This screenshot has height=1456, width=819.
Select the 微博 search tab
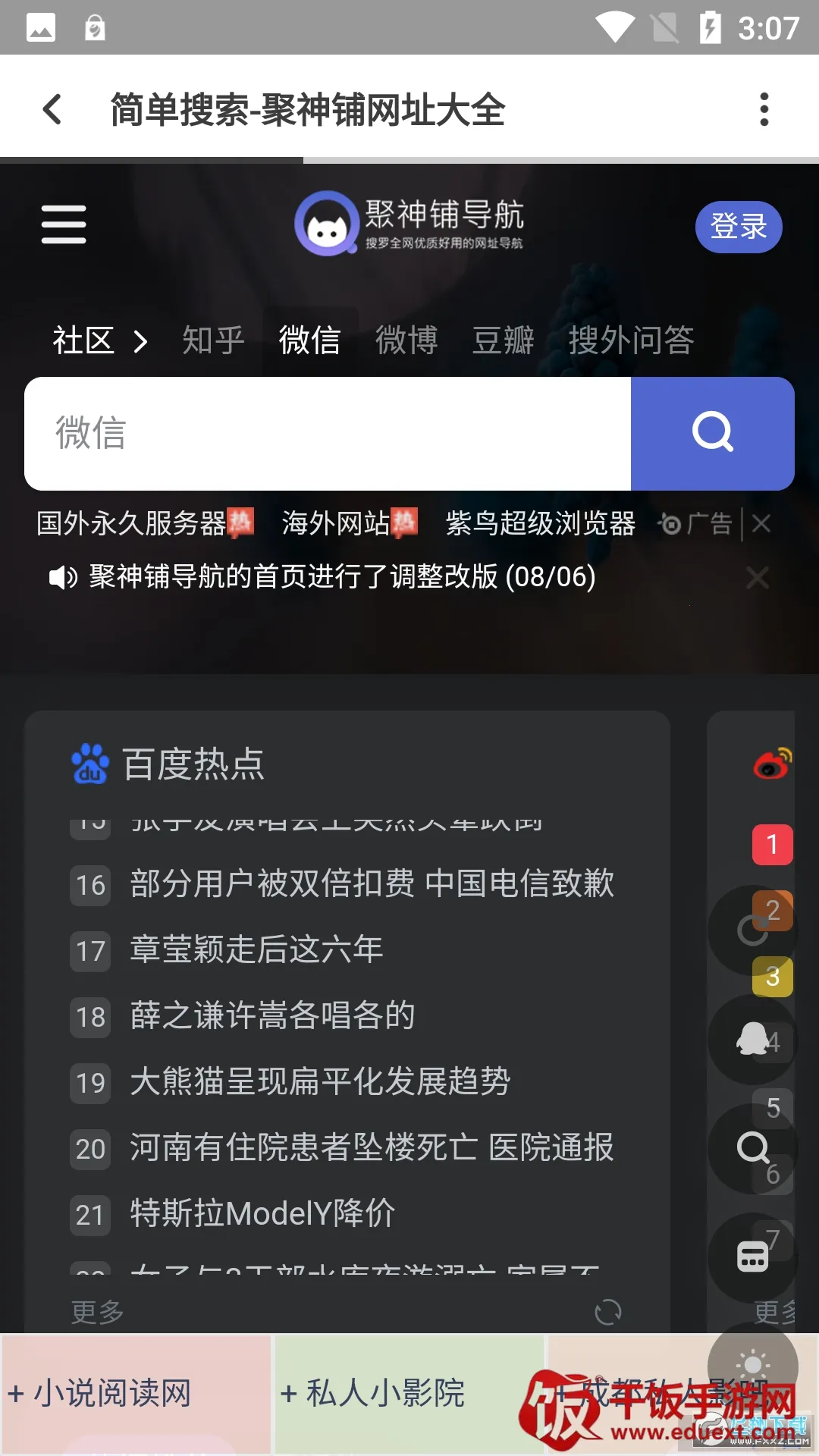[406, 340]
